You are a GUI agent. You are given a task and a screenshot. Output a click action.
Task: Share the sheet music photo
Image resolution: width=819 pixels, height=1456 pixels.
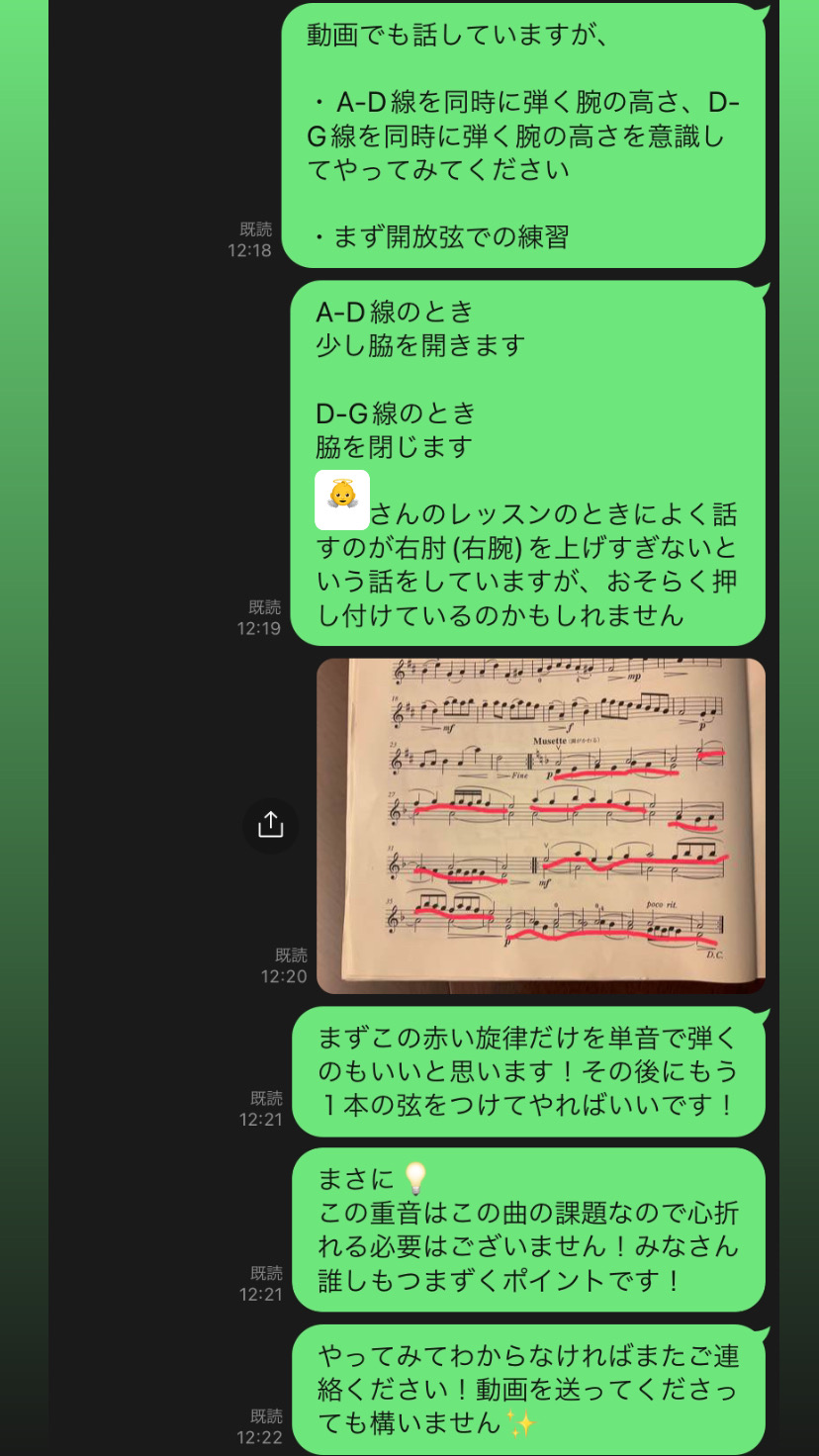[x=270, y=825]
